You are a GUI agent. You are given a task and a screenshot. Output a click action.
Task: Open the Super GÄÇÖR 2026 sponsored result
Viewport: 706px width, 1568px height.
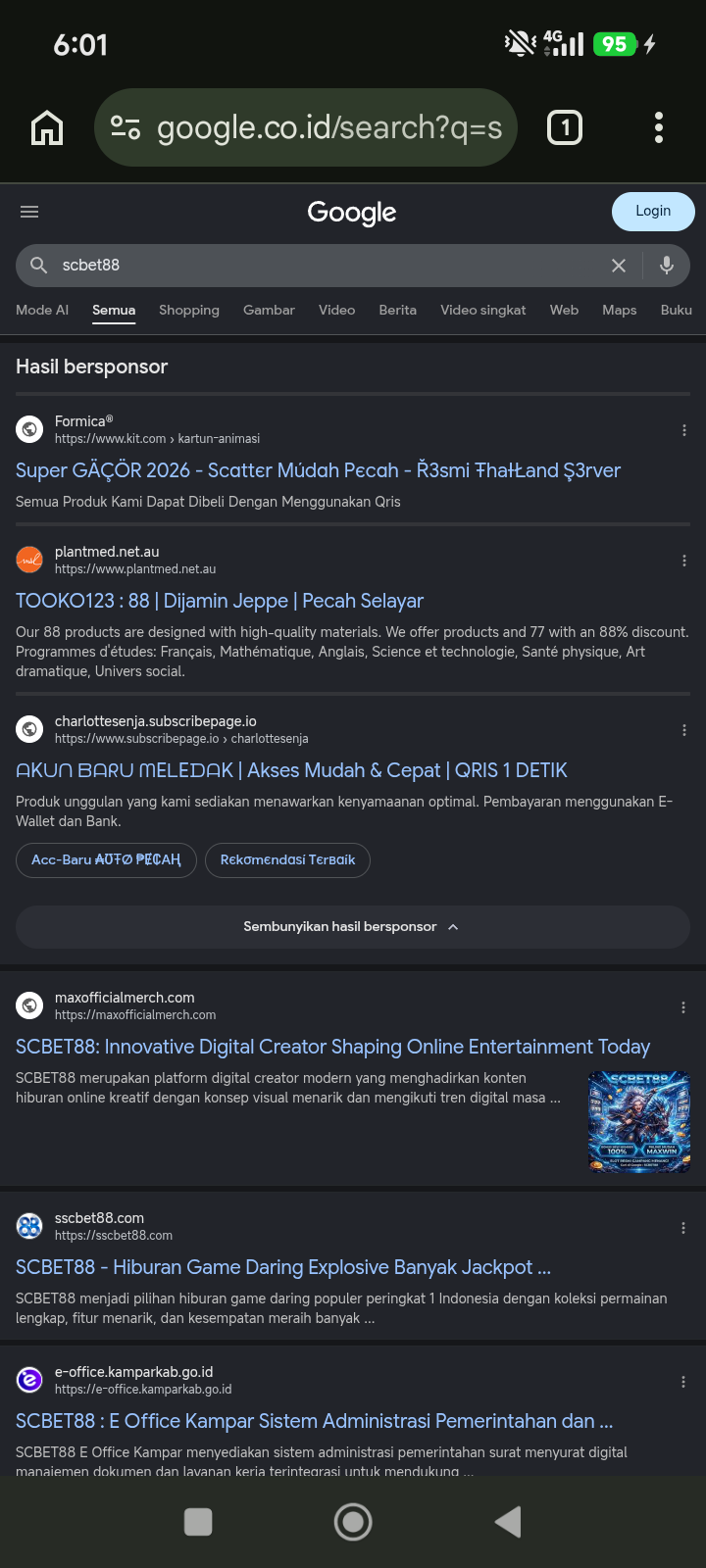coord(319,470)
